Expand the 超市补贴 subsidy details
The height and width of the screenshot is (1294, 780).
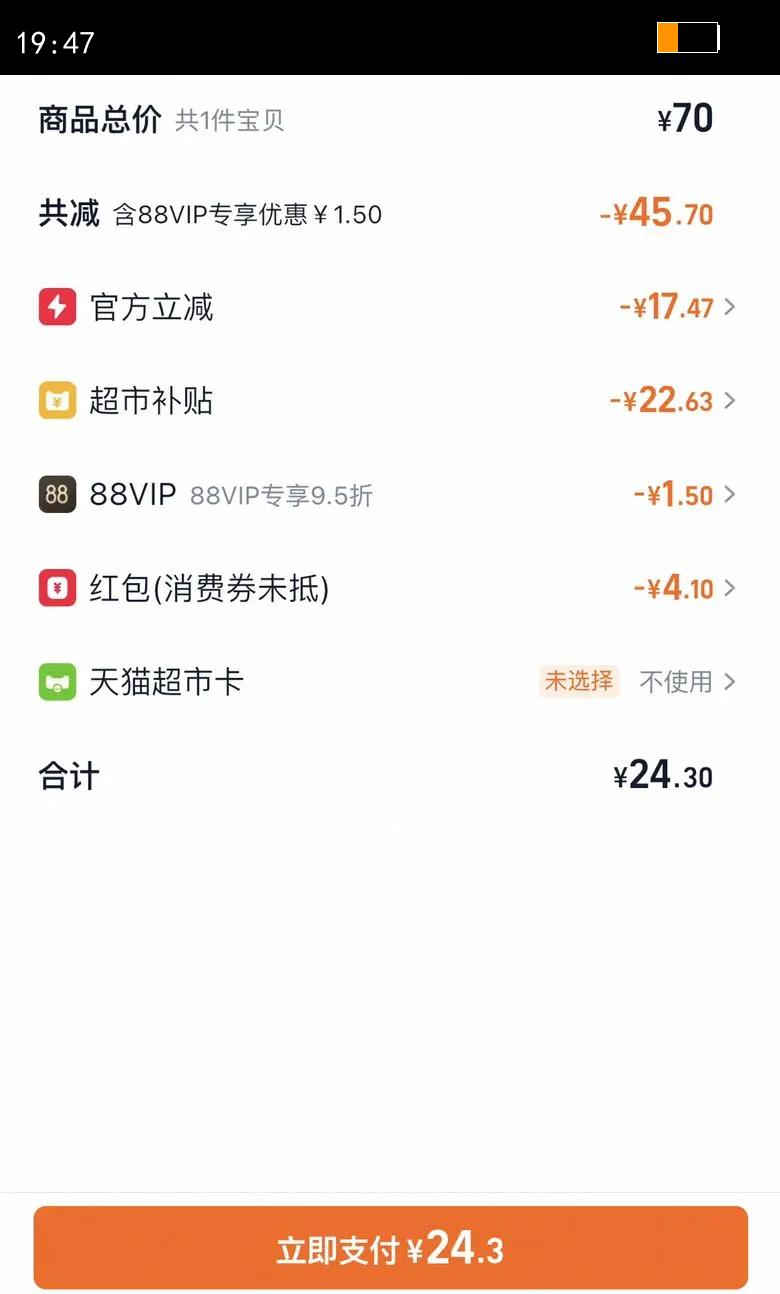730,400
